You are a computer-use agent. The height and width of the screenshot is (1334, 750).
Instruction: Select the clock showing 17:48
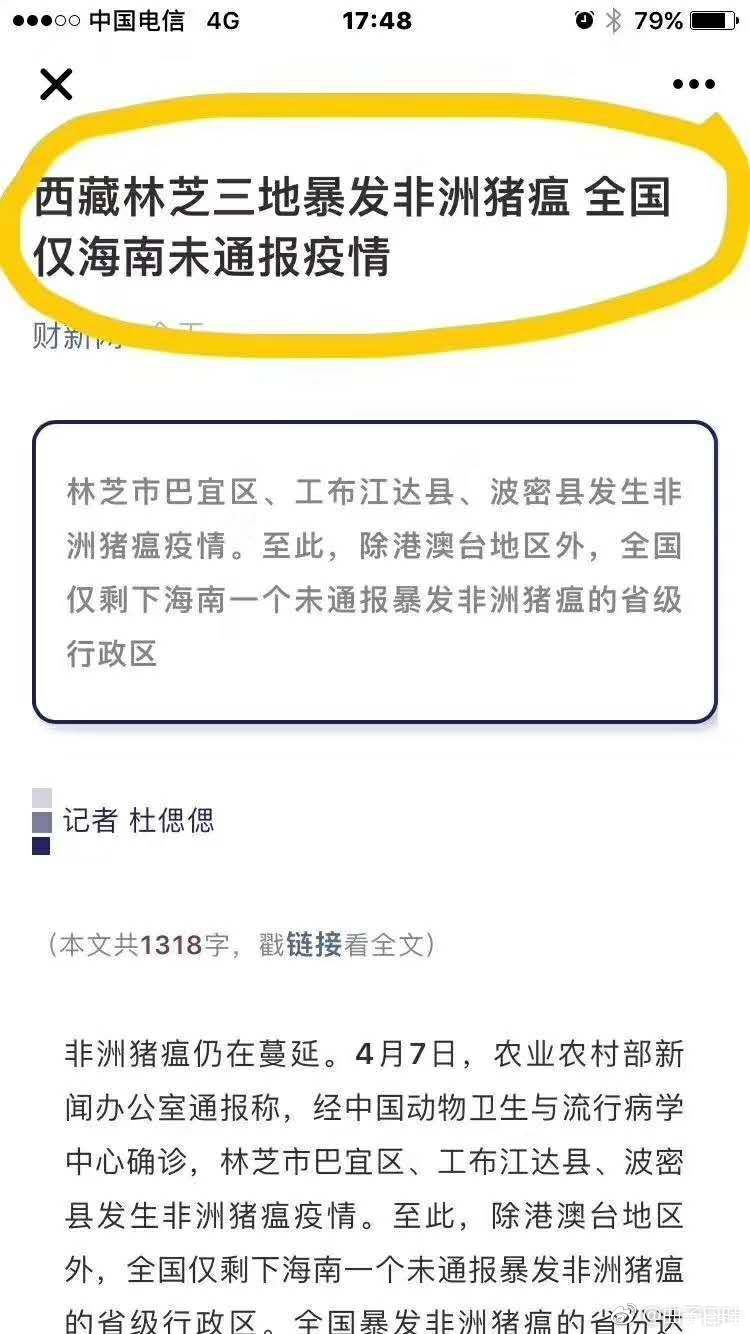(375, 18)
